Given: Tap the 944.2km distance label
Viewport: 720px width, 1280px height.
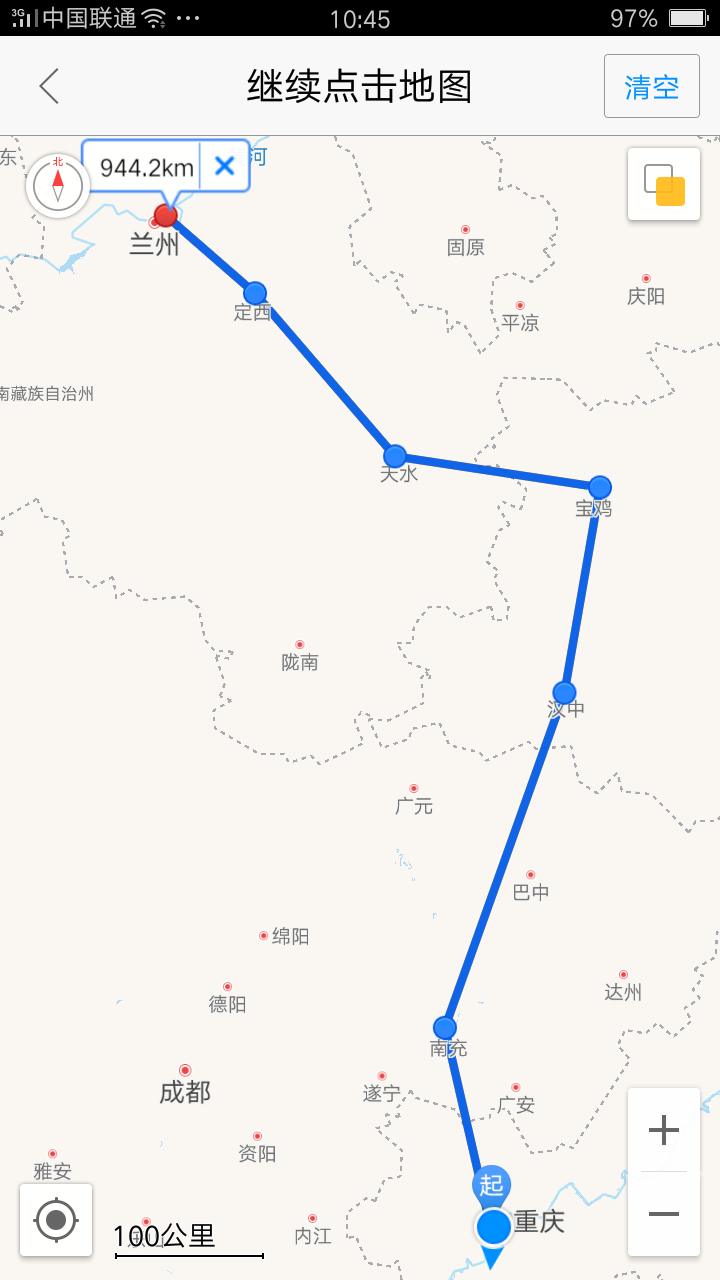Looking at the screenshot, I should point(145,167).
